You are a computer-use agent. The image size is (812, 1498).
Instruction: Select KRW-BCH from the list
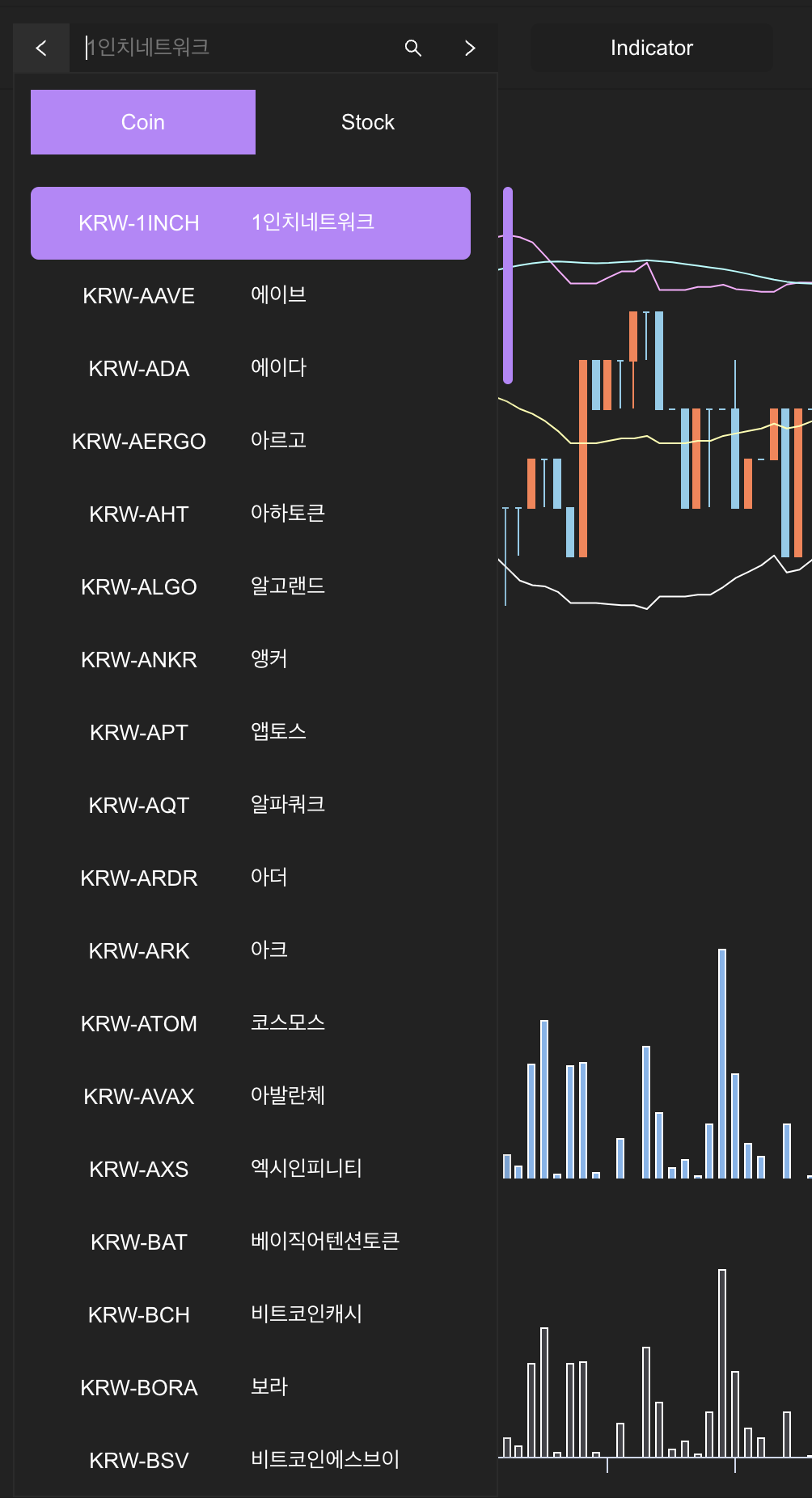tap(251, 1315)
